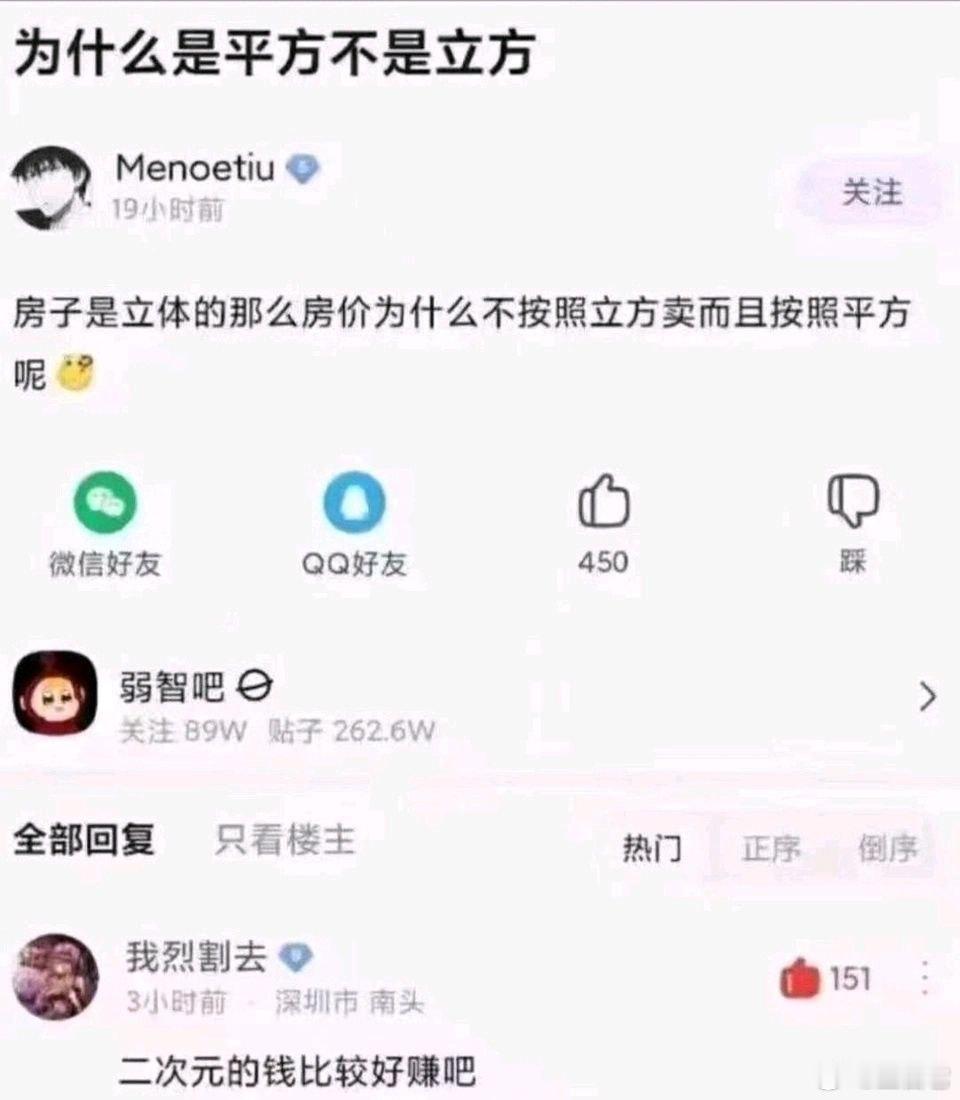Image resolution: width=960 pixels, height=1100 pixels.
Task: Sort replies by 正序
Action: [771, 849]
